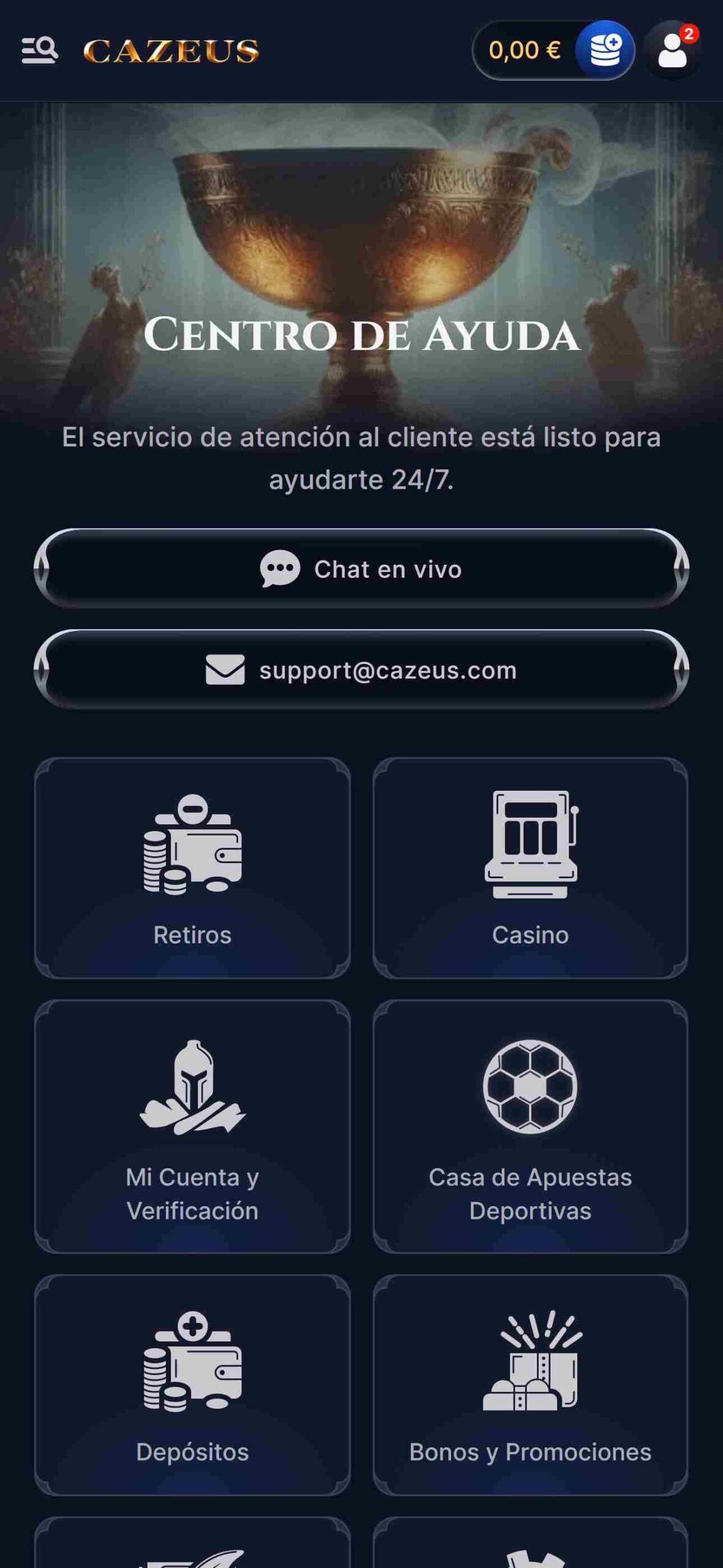
Task: Go to Cazeus home via logo
Action: tap(171, 51)
